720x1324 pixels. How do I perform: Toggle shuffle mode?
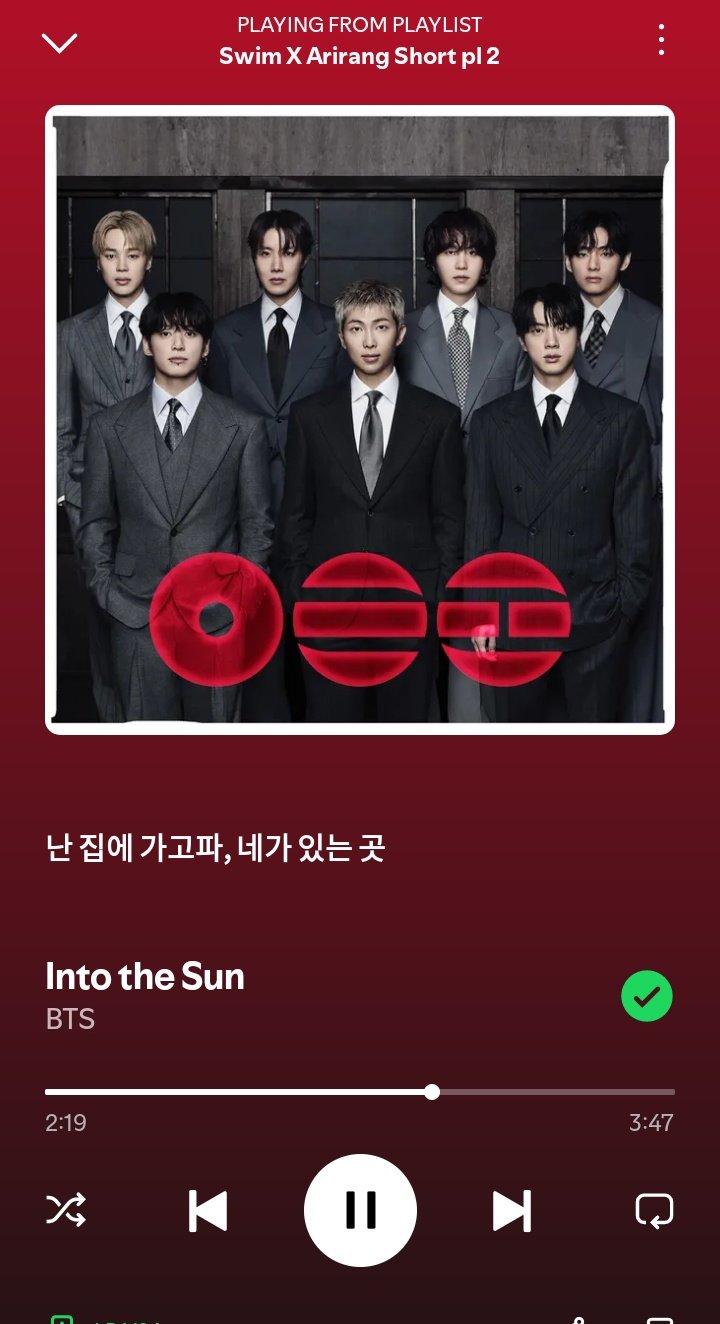click(66, 1211)
